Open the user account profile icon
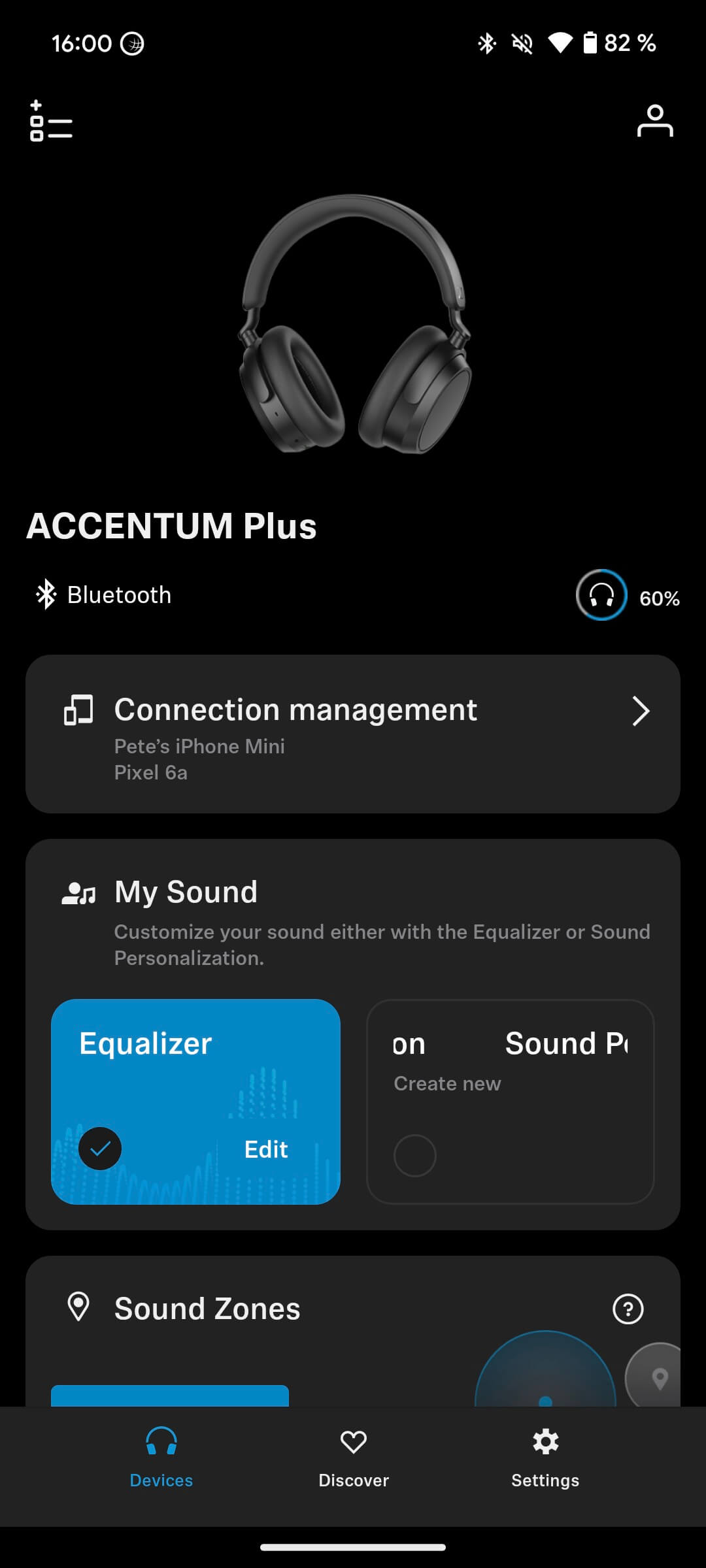Screen dimensions: 706x1568 coord(654,121)
